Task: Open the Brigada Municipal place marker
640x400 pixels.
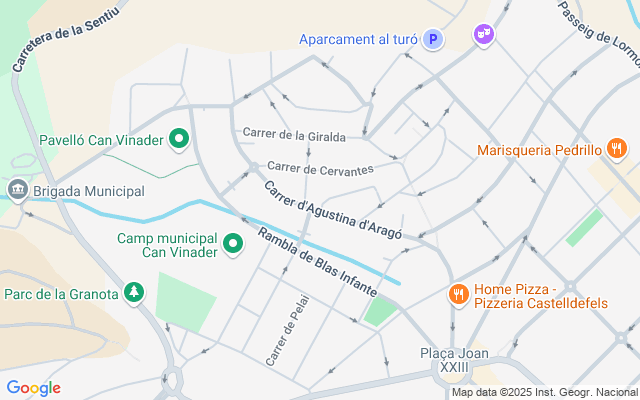Action: click(17, 190)
